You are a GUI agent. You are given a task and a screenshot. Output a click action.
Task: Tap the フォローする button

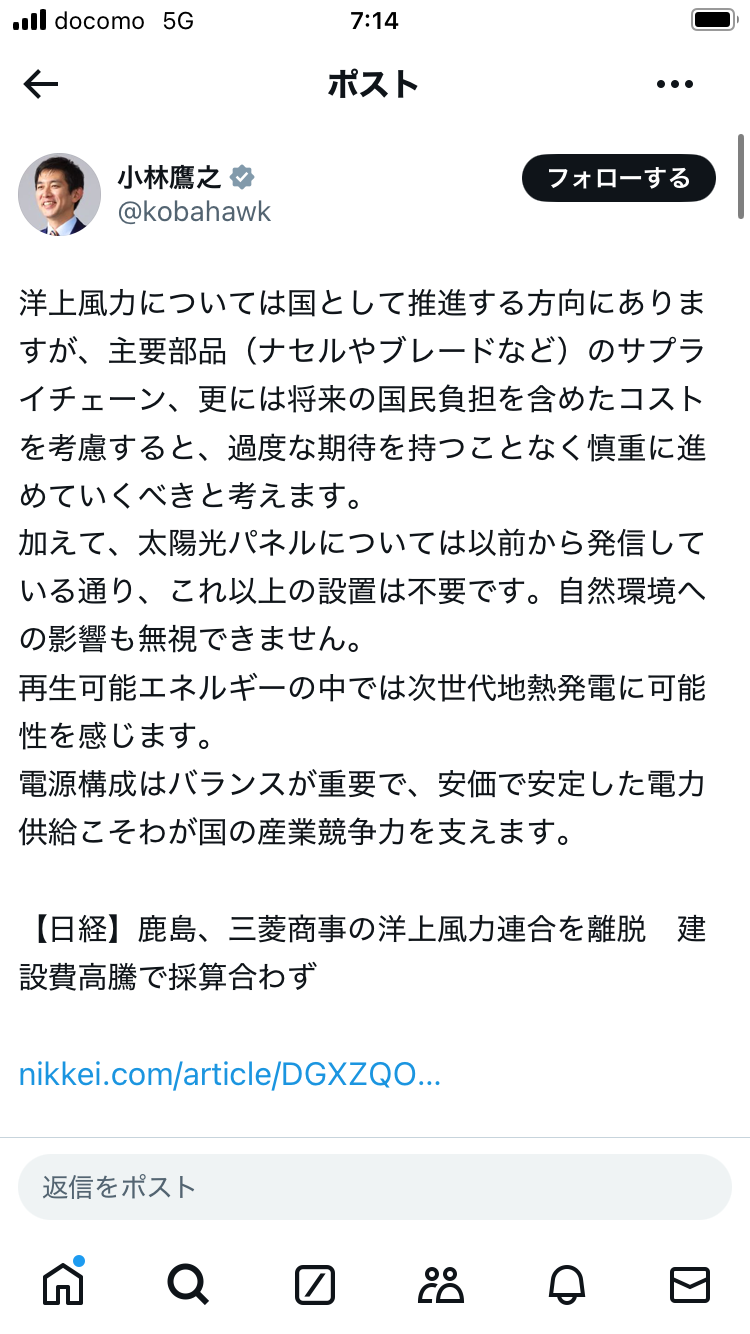tap(619, 179)
